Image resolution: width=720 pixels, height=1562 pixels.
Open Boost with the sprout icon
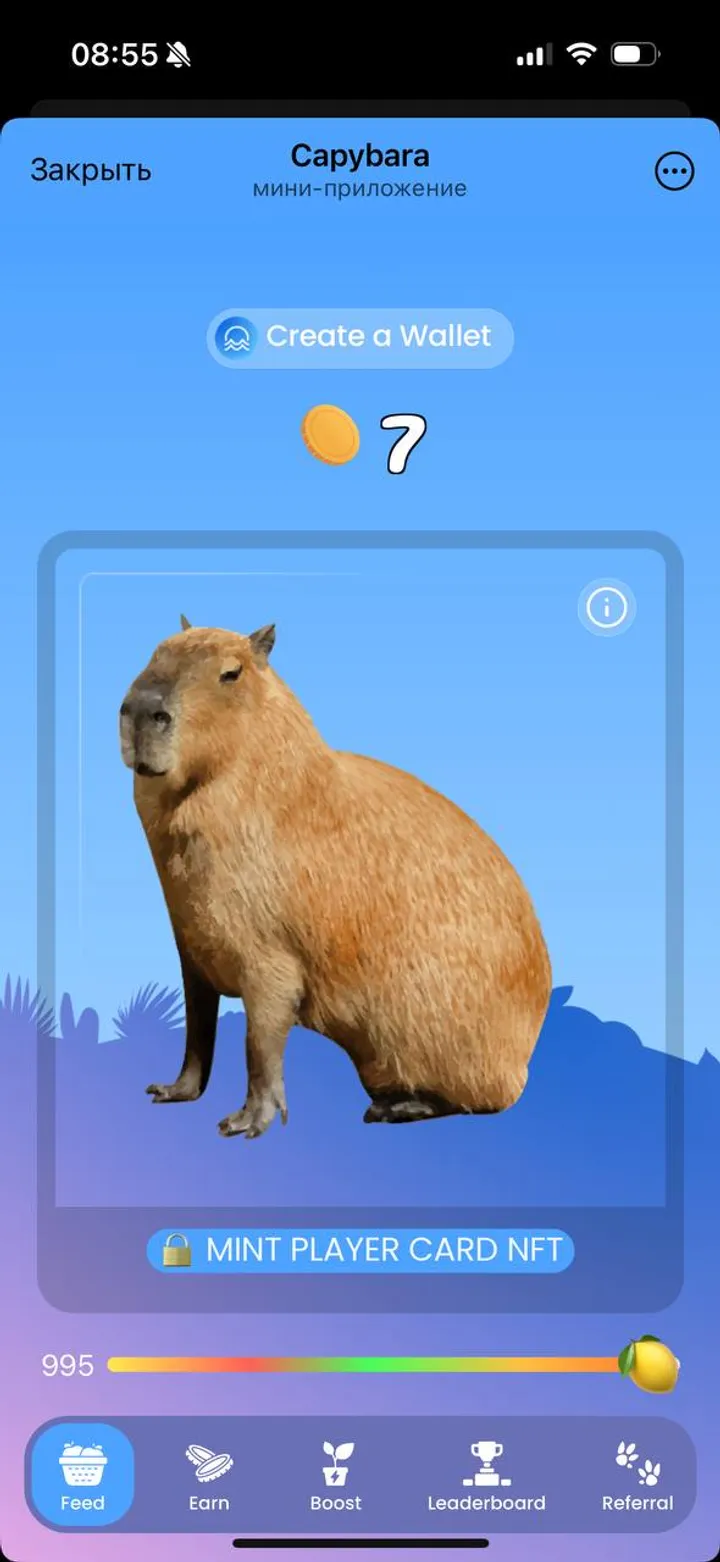(x=335, y=1460)
